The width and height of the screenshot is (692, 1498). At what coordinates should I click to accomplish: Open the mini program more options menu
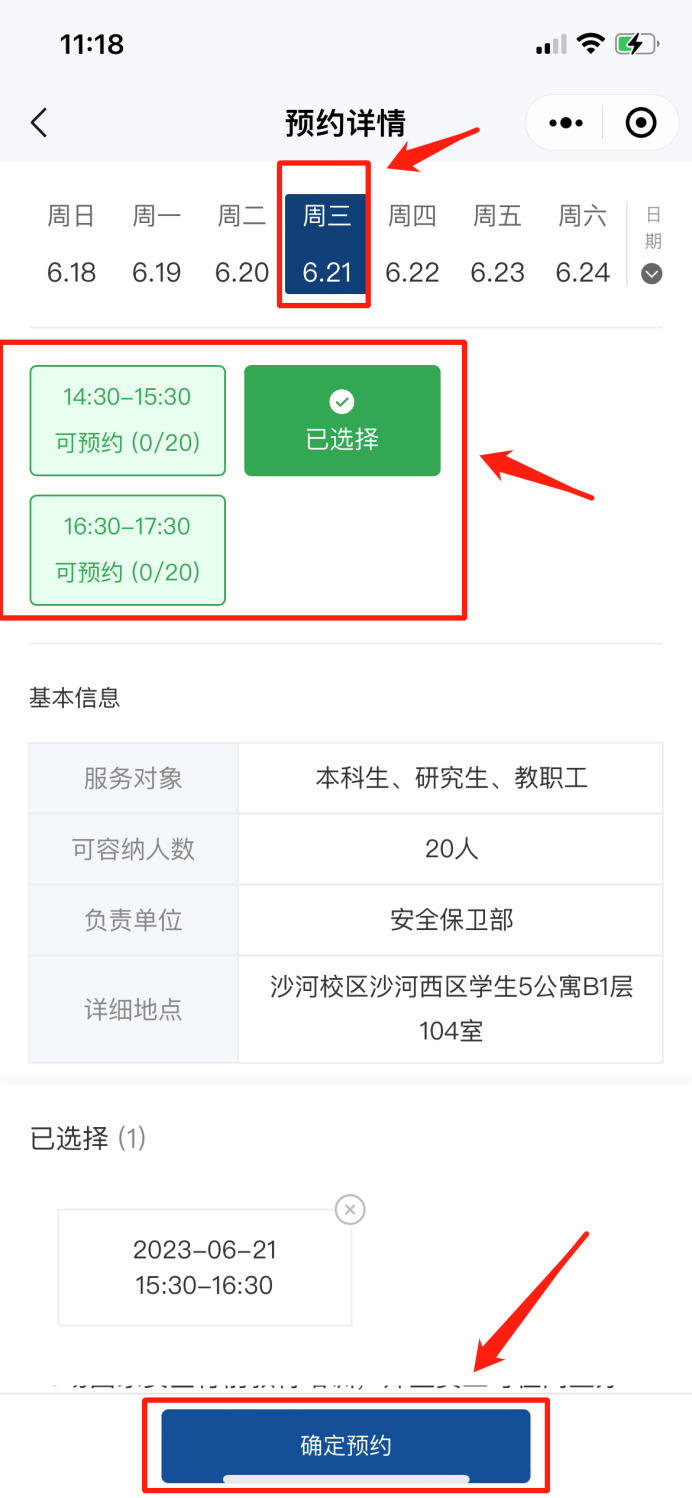tap(566, 123)
